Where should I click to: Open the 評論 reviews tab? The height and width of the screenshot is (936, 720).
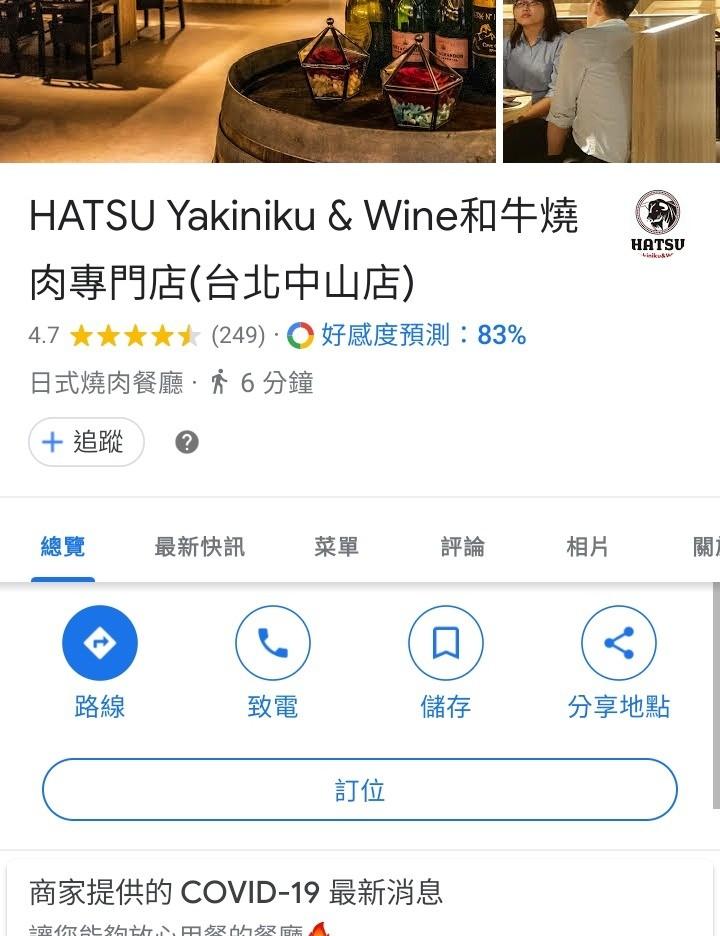click(462, 547)
